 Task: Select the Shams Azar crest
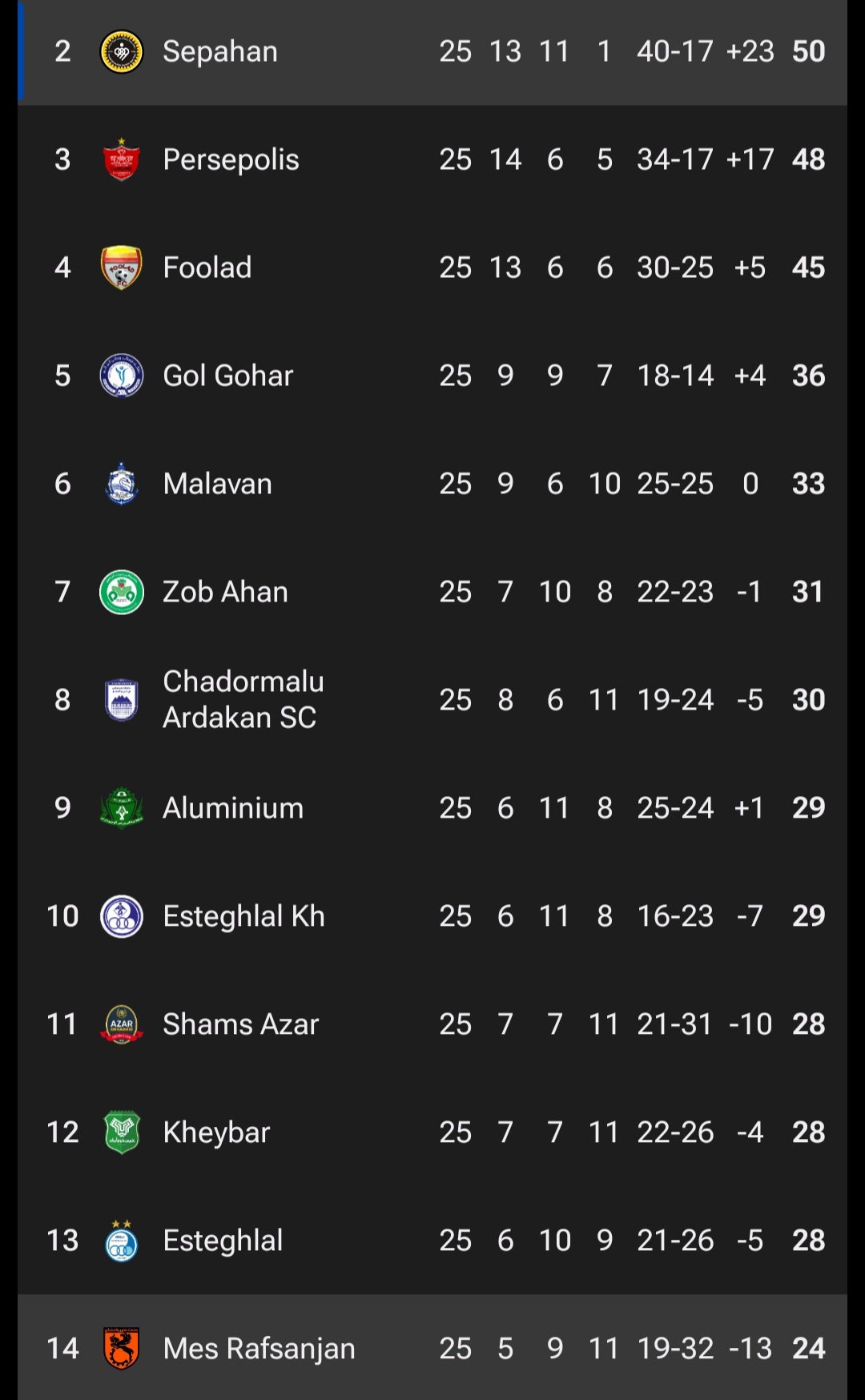122,1024
